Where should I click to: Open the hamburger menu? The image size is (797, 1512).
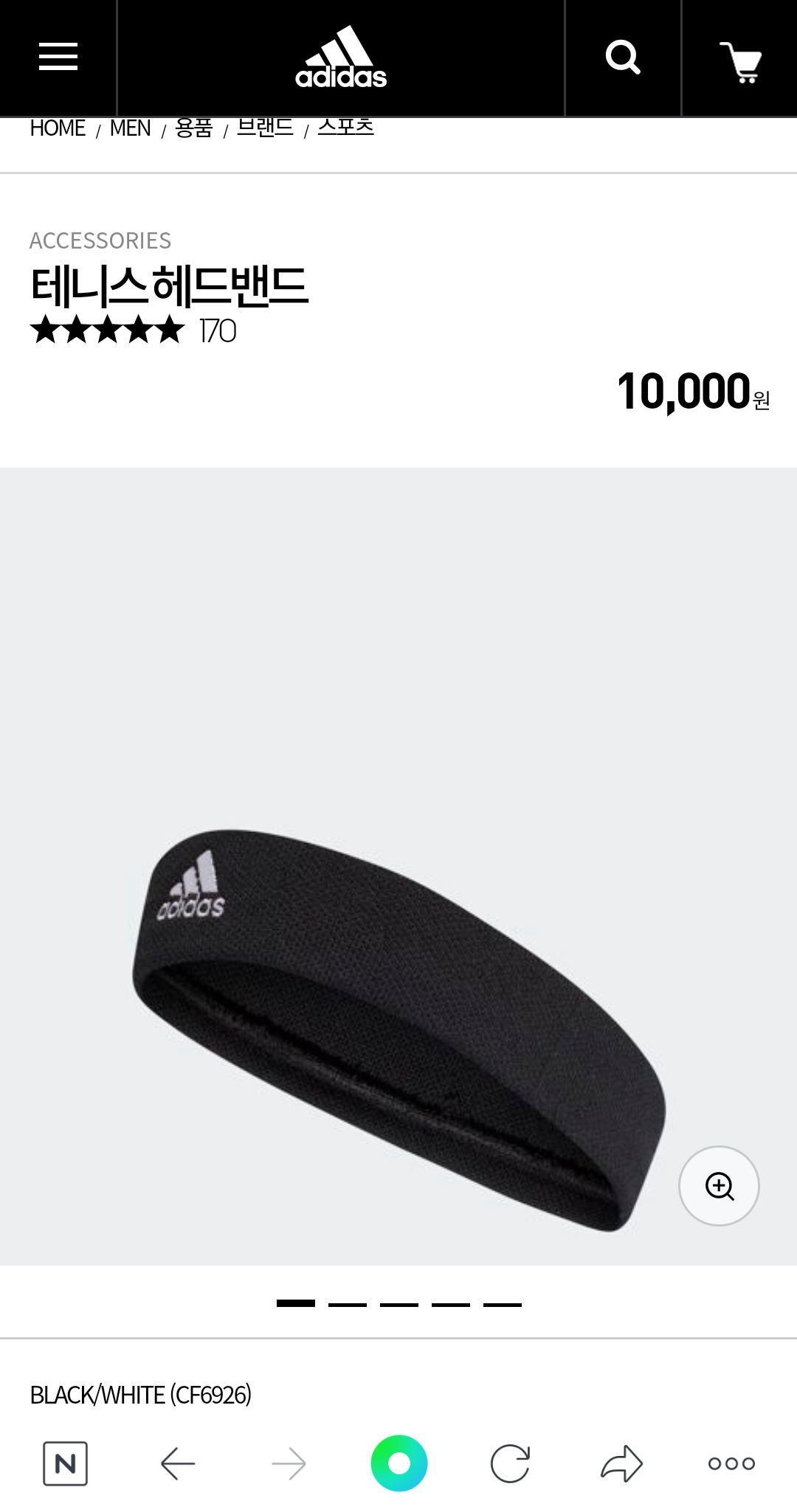tap(58, 57)
